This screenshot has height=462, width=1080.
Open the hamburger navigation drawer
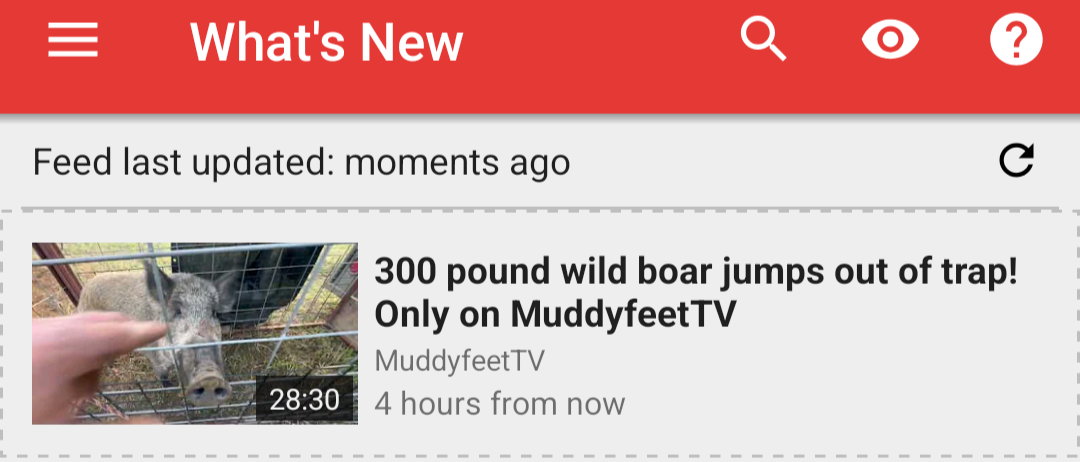[x=73, y=41]
